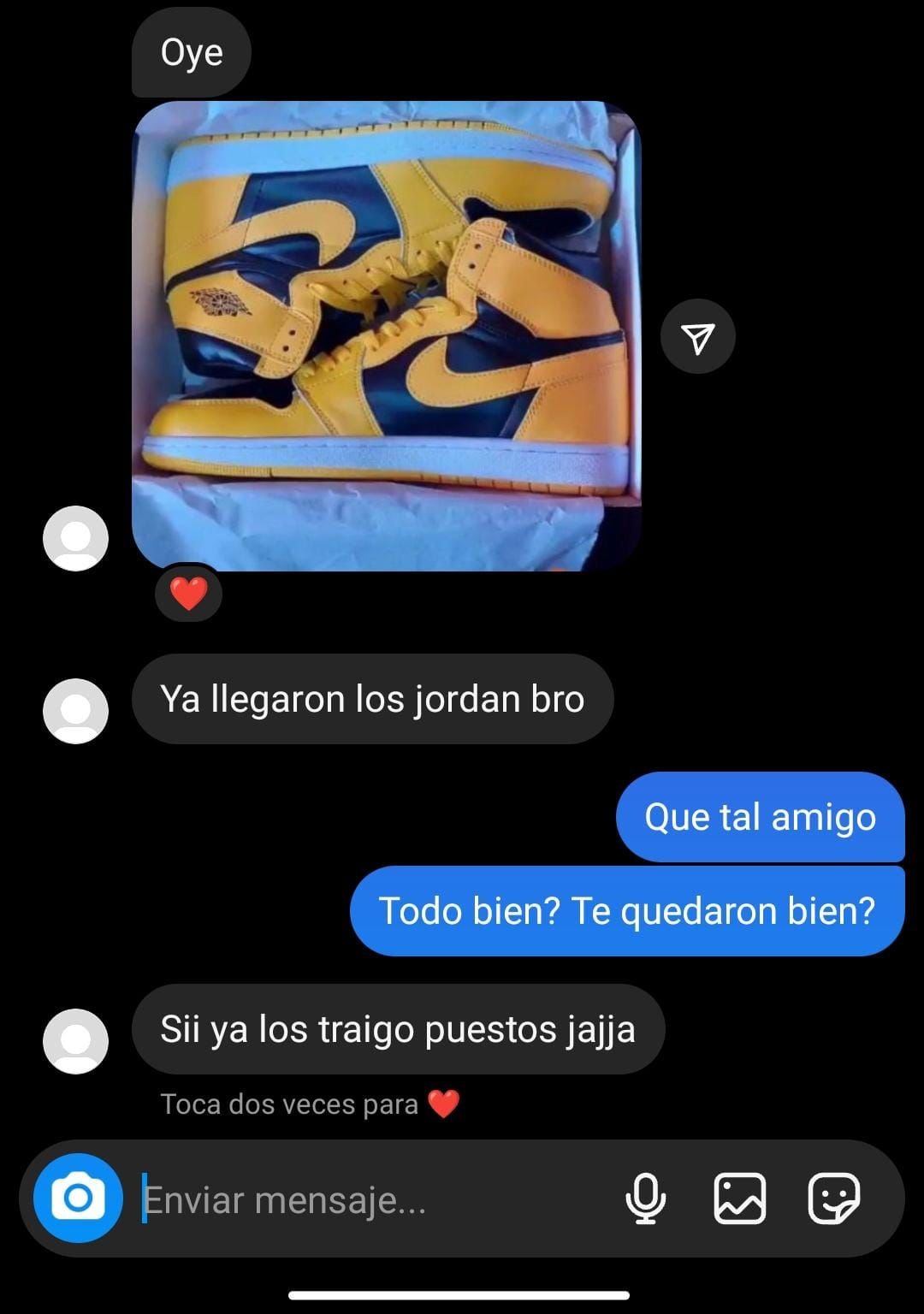The image size is (924, 1314).
Task: Record a voice message with the microphone
Action: (645, 1198)
